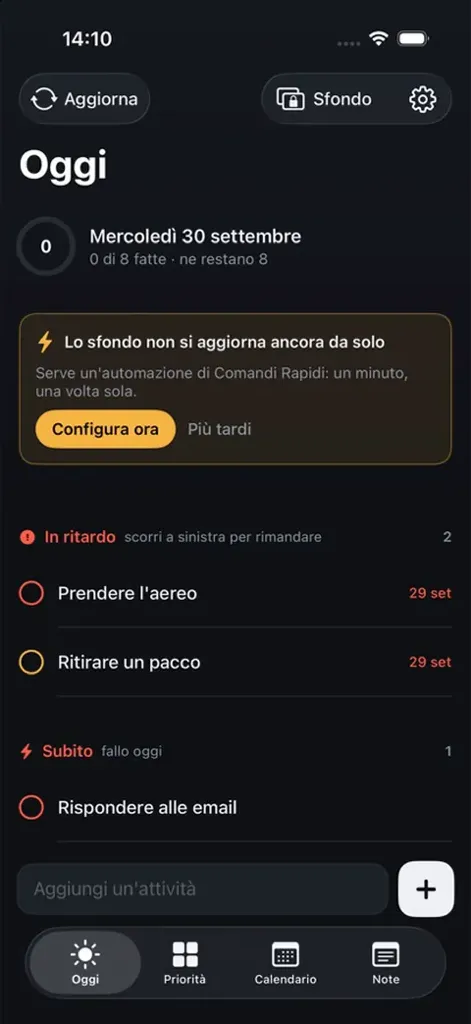Switch to the Priorità tab
The width and height of the screenshot is (471, 1024).
pos(185,963)
